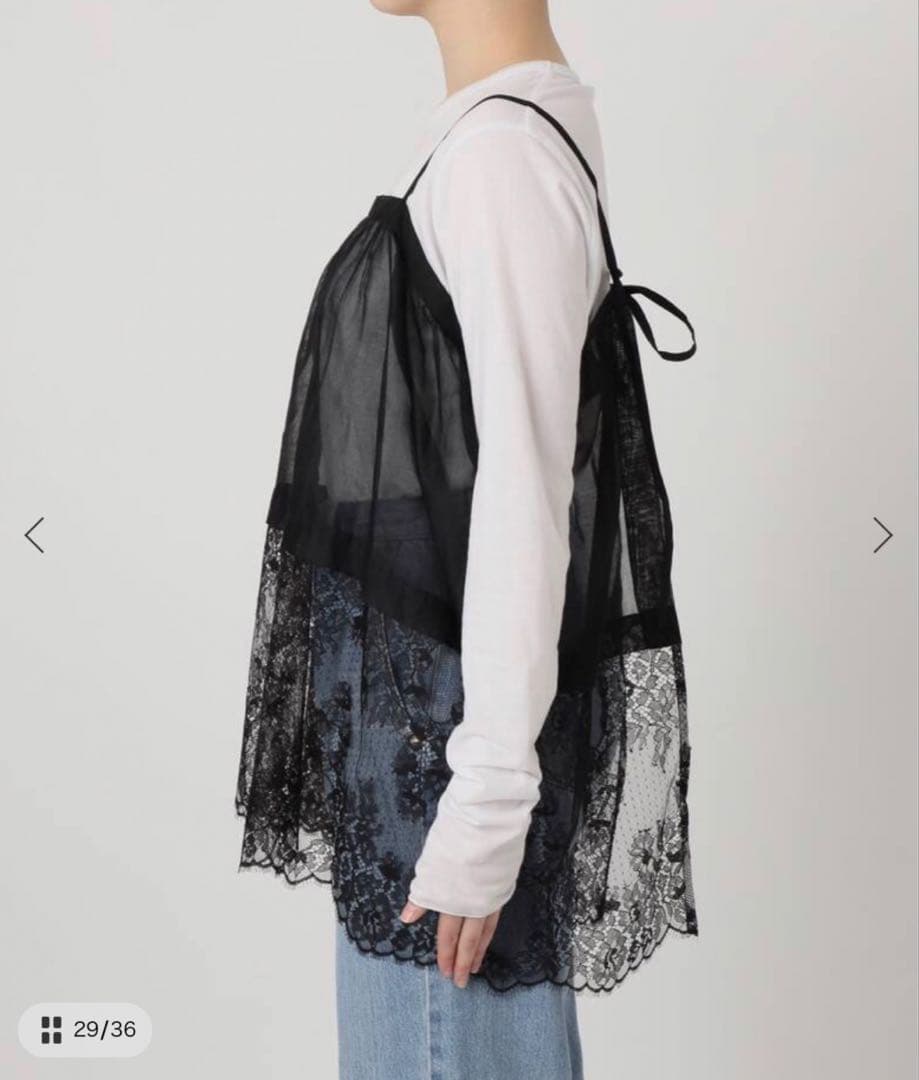The height and width of the screenshot is (1080, 919).
Task: Open the 29/36 photo grid view
Action: pyautogui.click(x=86, y=1029)
